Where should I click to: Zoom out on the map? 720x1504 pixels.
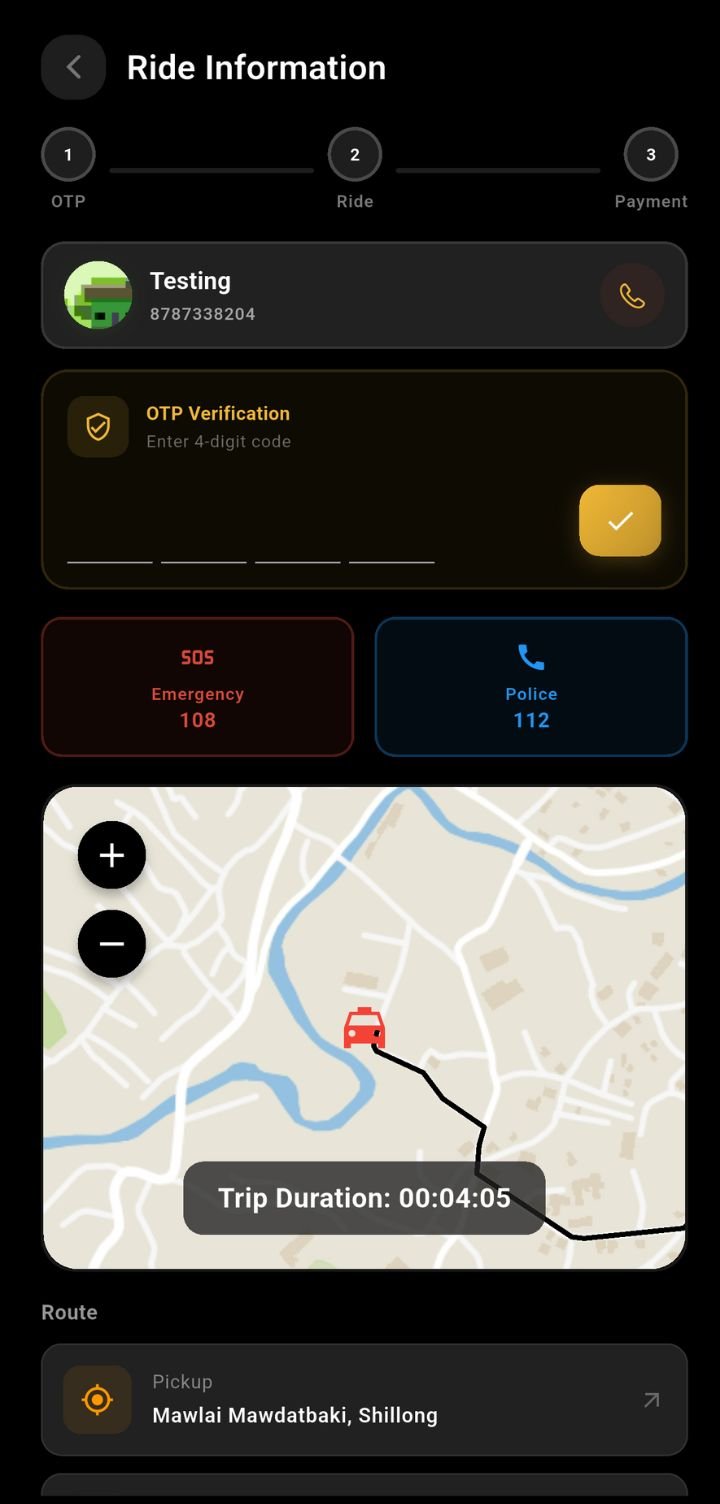point(112,943)
